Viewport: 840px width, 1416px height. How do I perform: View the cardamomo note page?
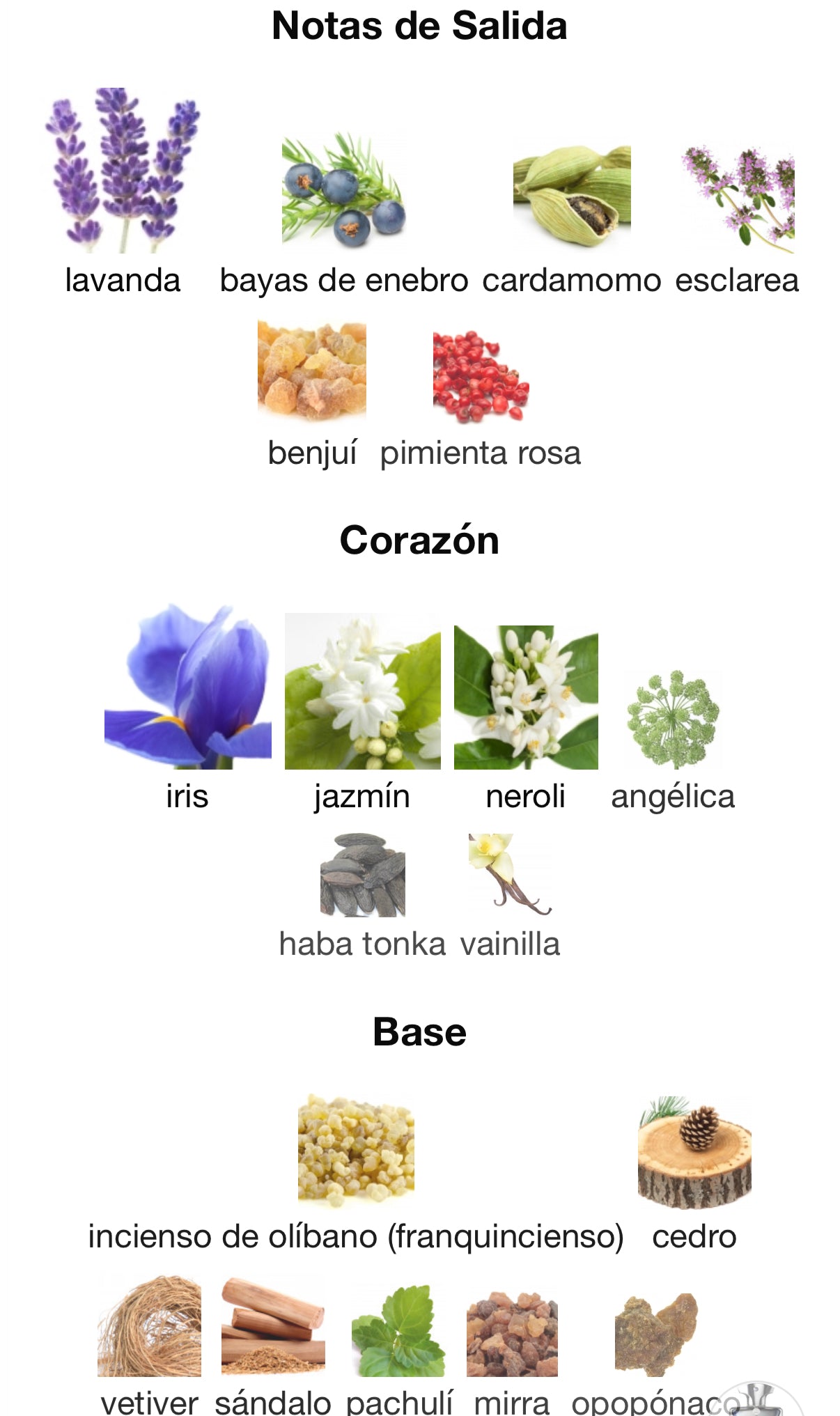coord(572,196)
